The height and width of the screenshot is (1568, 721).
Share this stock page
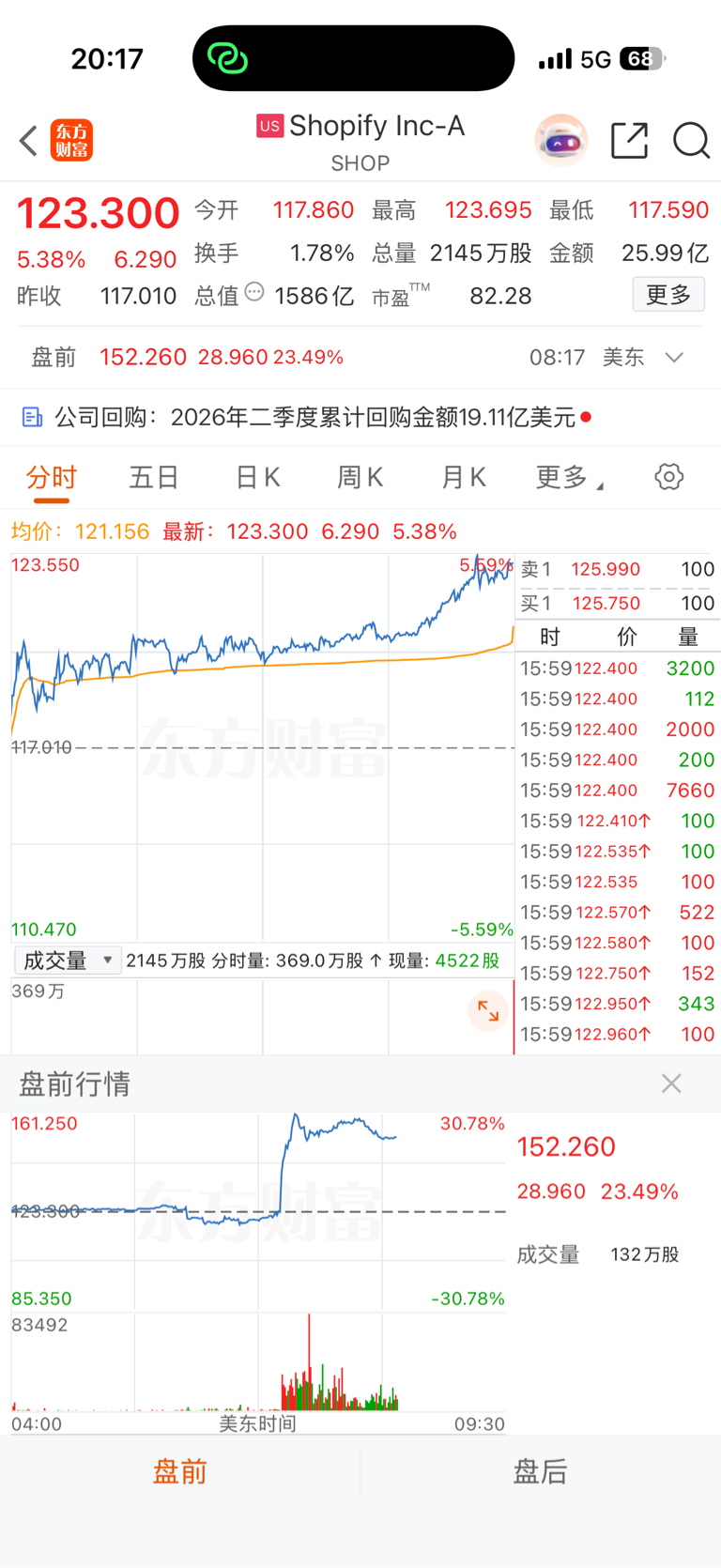[x=629, y=141]
